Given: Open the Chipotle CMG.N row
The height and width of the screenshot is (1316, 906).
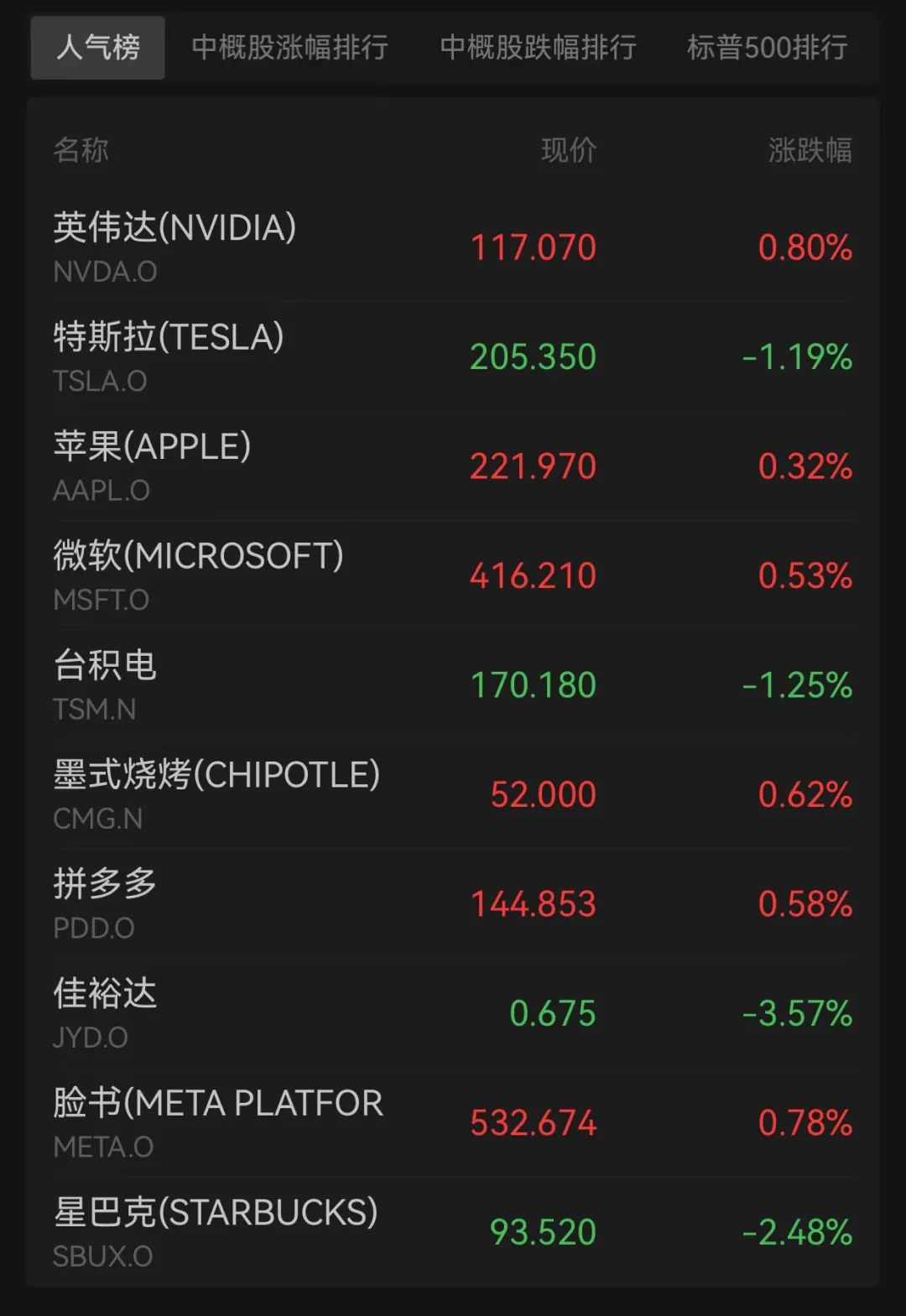Looking at the screenshot, I should 453,794.
